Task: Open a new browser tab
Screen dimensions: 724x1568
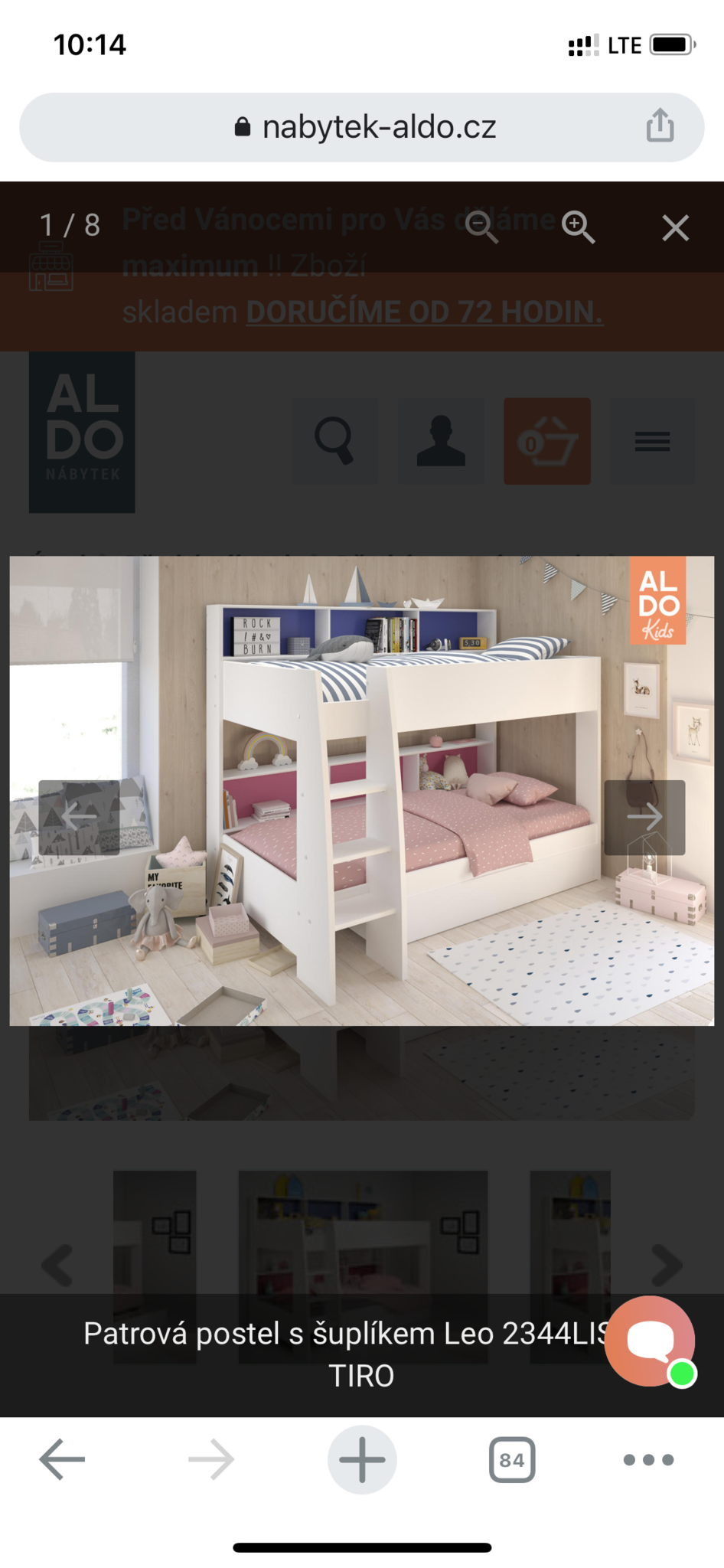Action: [362, 1459]
